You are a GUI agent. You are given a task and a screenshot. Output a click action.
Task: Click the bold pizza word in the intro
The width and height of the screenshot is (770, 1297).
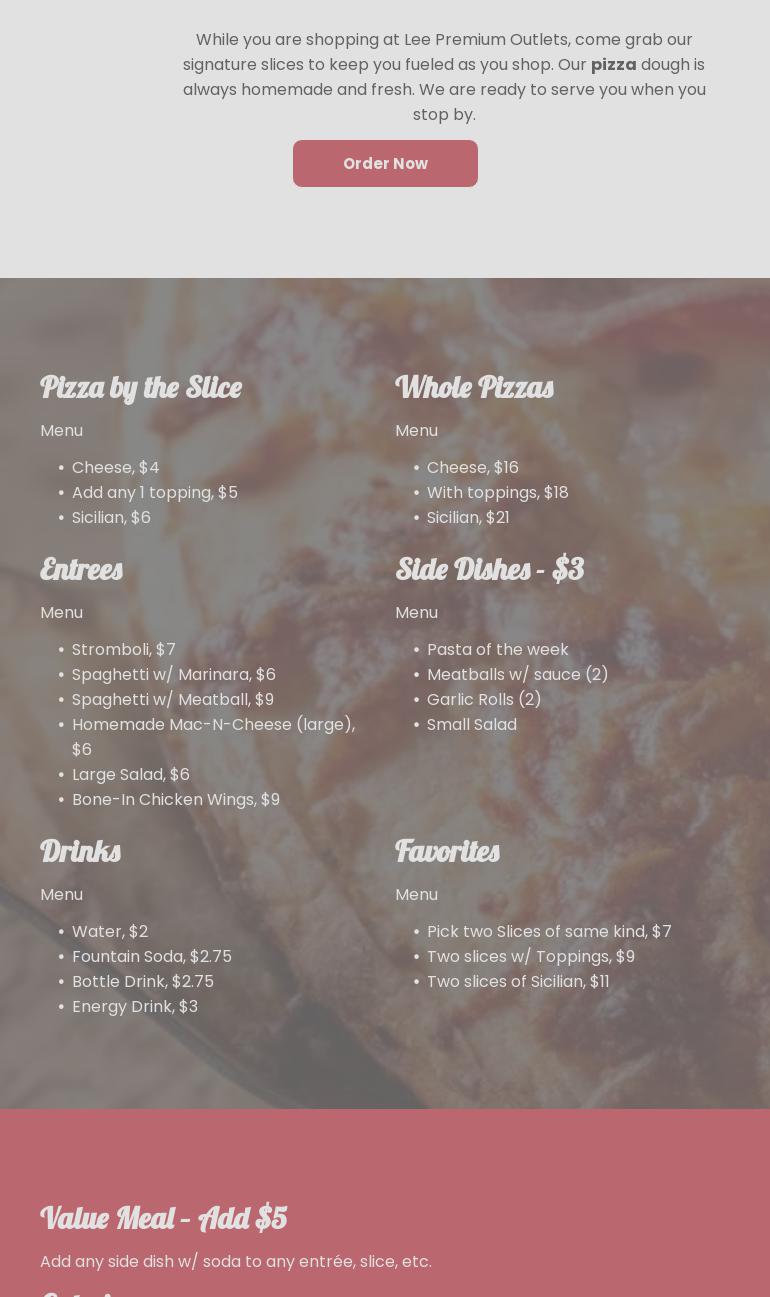[x=613, y=64]
